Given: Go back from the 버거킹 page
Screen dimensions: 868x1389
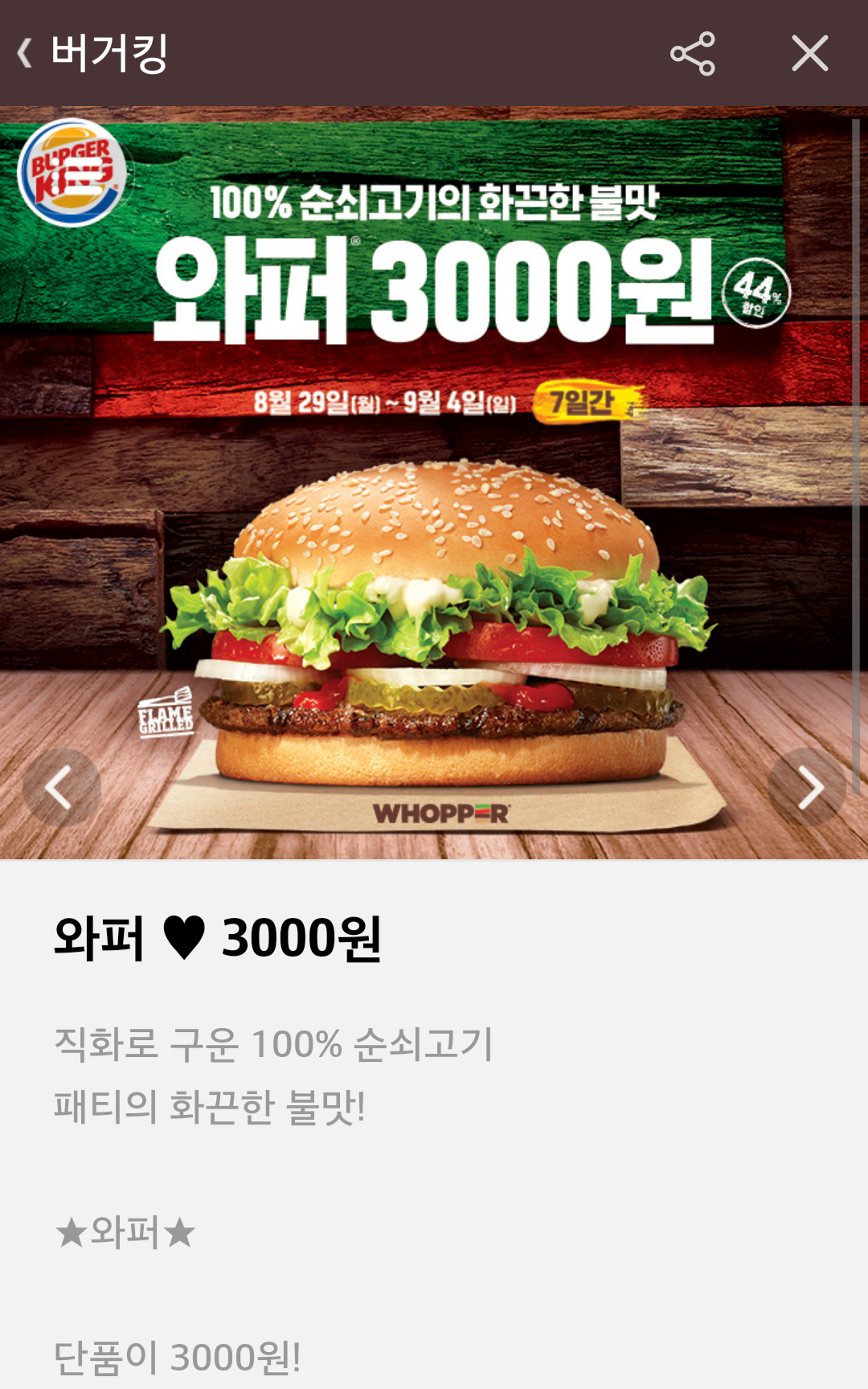Looking at the screenshot, I should [x=26, y=53].
